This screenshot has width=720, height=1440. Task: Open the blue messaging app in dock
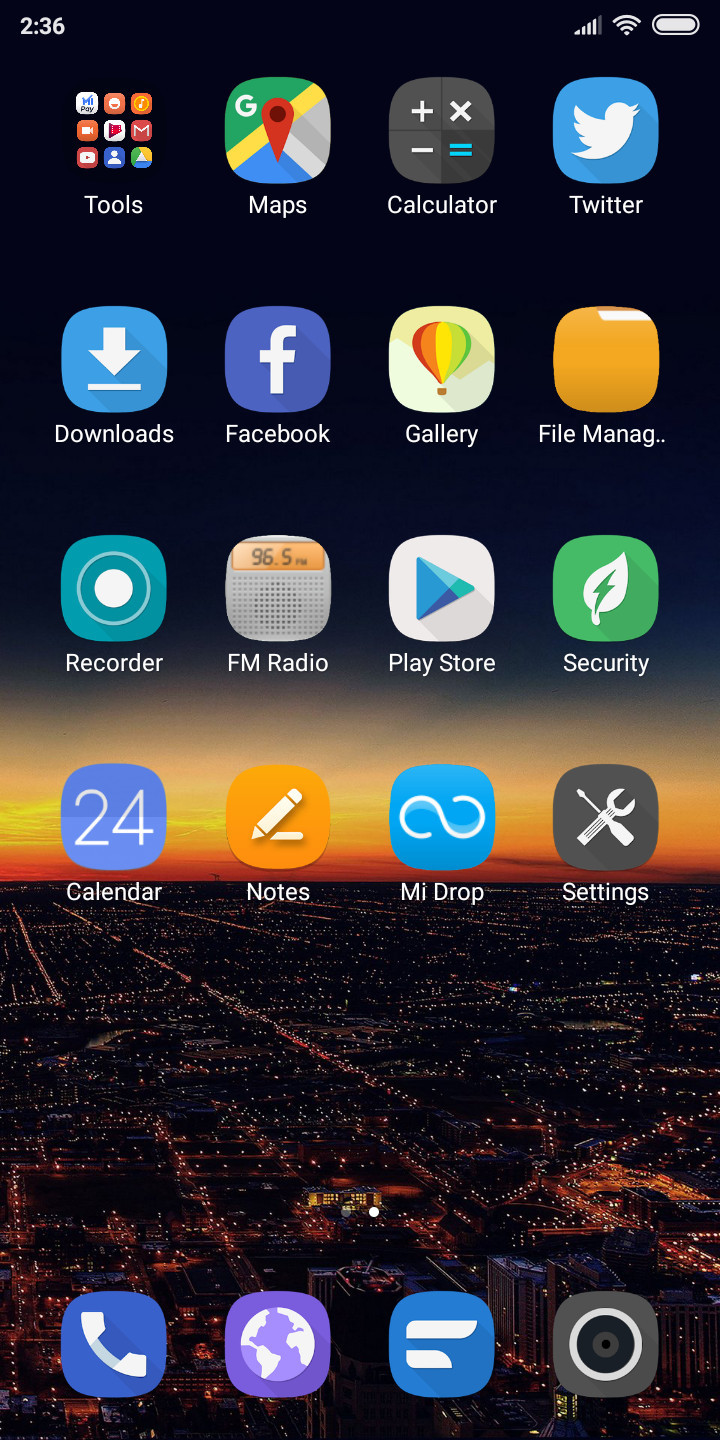(442, 1344)
